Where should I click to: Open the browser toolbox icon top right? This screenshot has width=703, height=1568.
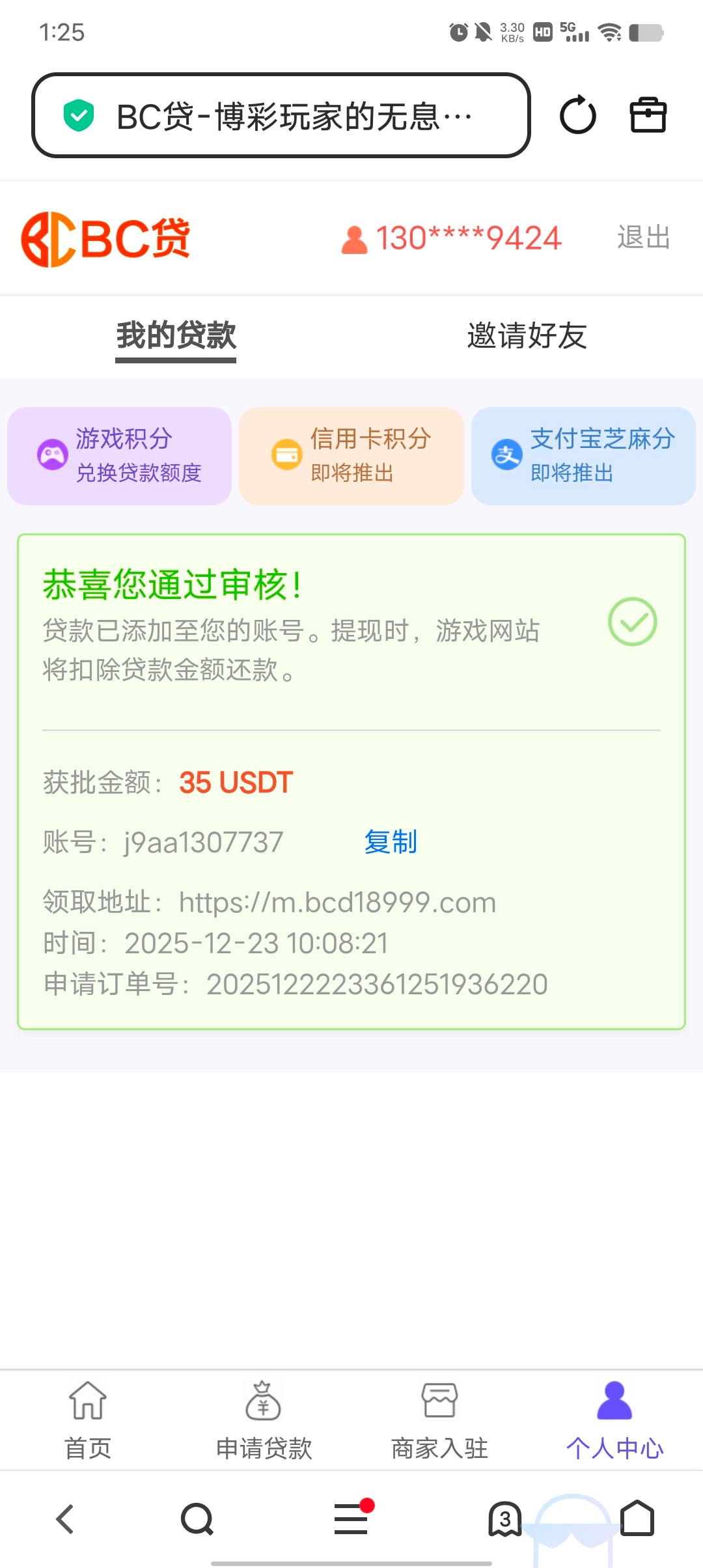649,115
